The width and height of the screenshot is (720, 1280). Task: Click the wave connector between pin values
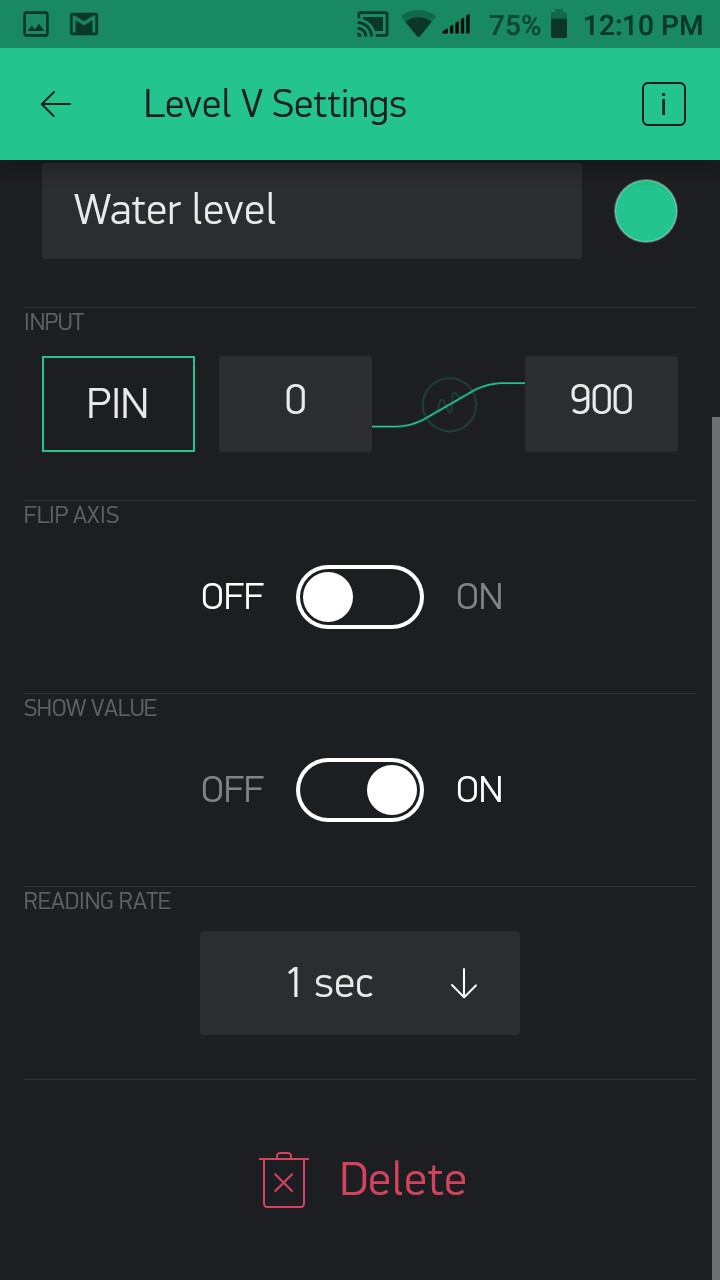pyautogui.click(x=448, y=404)
